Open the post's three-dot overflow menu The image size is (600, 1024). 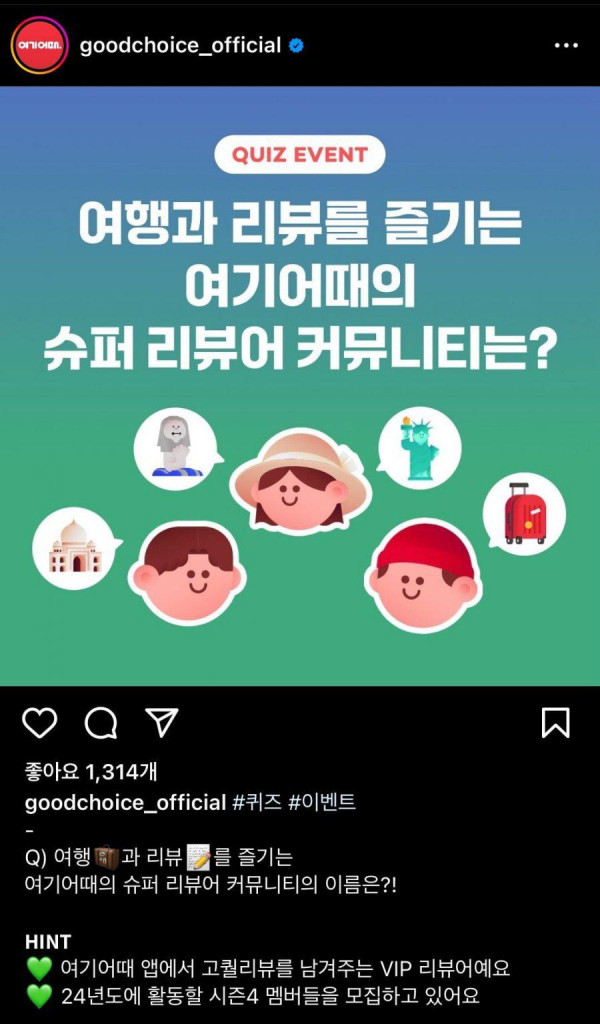(565, 46)
